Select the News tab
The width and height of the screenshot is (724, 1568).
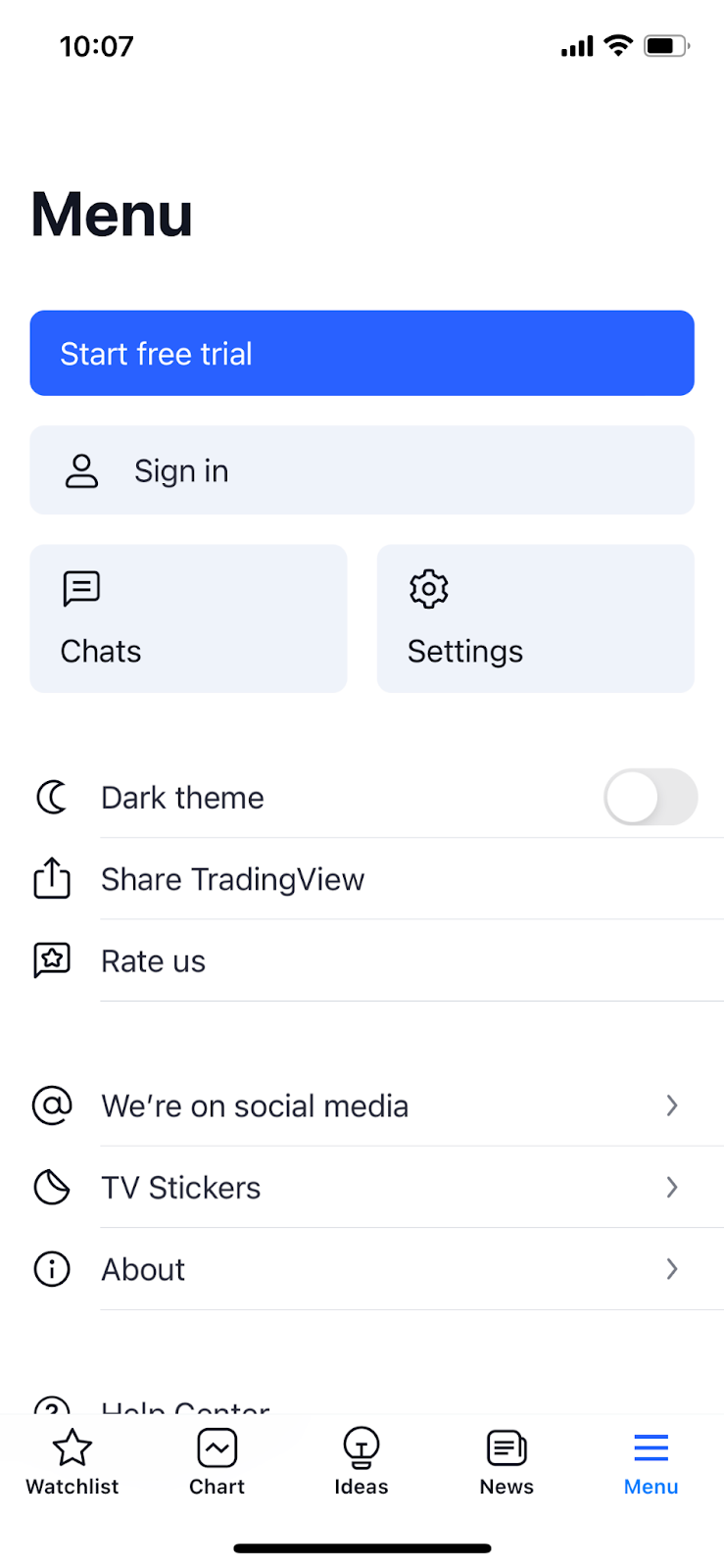(507, 1460)
